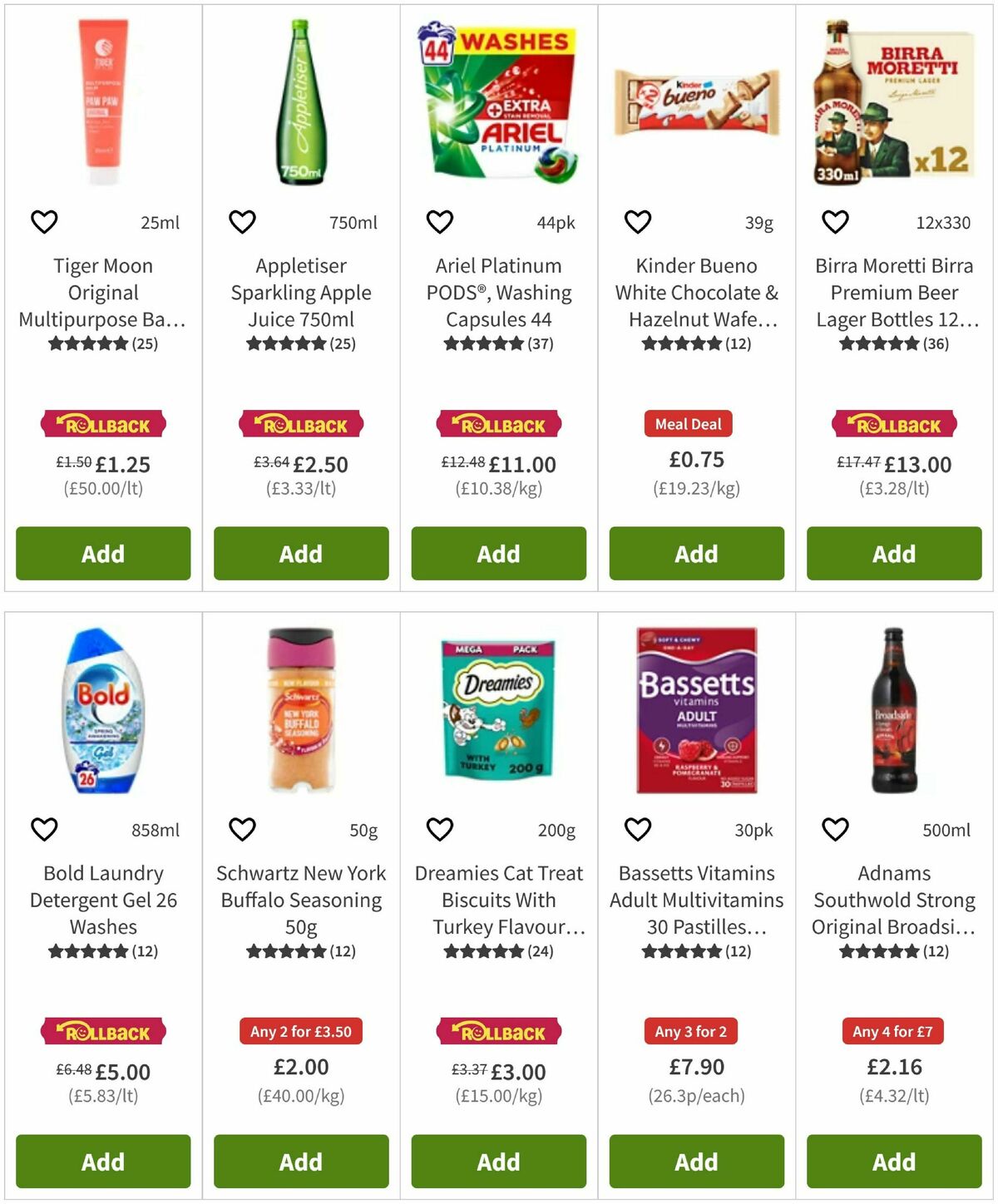This screenshot has width=998, height=1204.
Task: Open the Kinder Bueno White Chocolate product page
Action: pos(696,292)
